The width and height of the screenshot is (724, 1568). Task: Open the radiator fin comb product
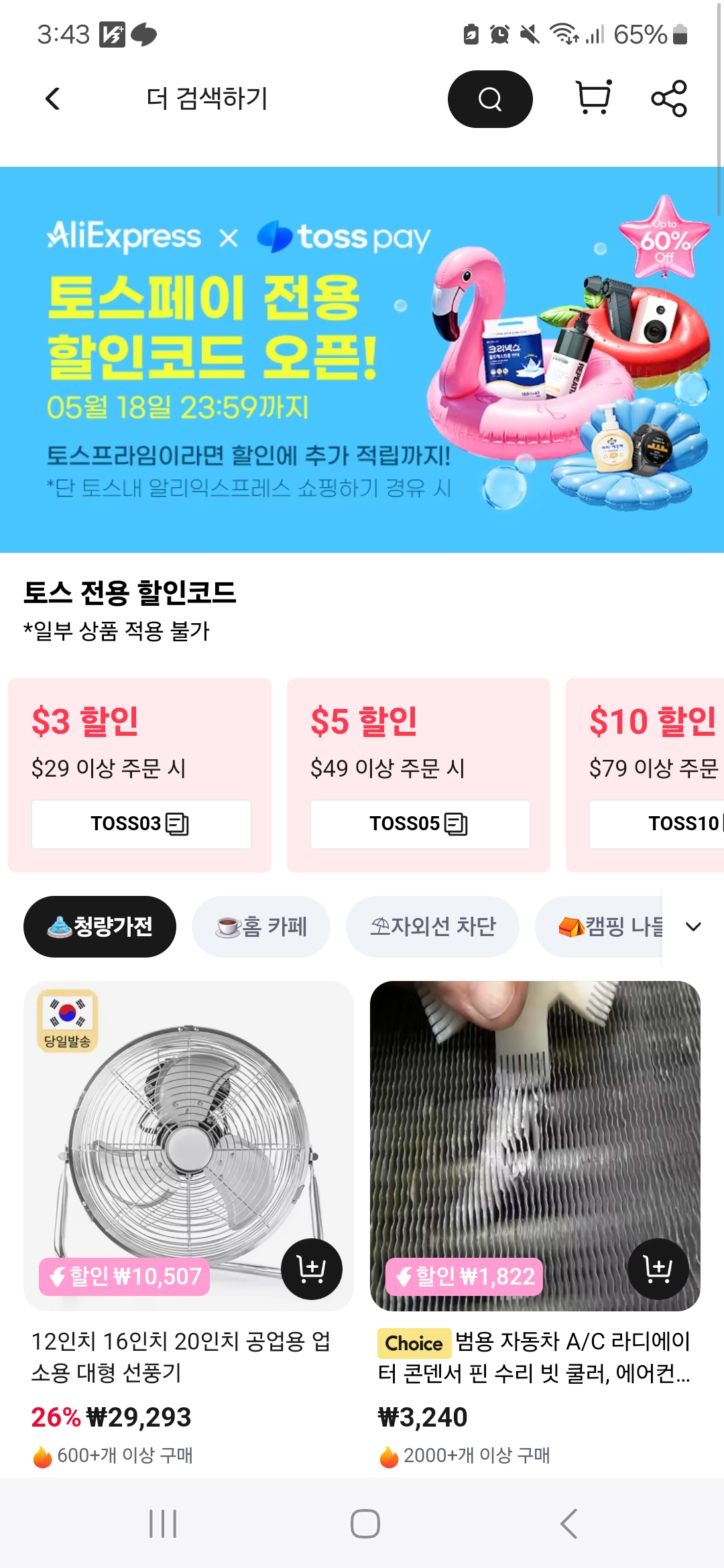[x=535, y=1146]
